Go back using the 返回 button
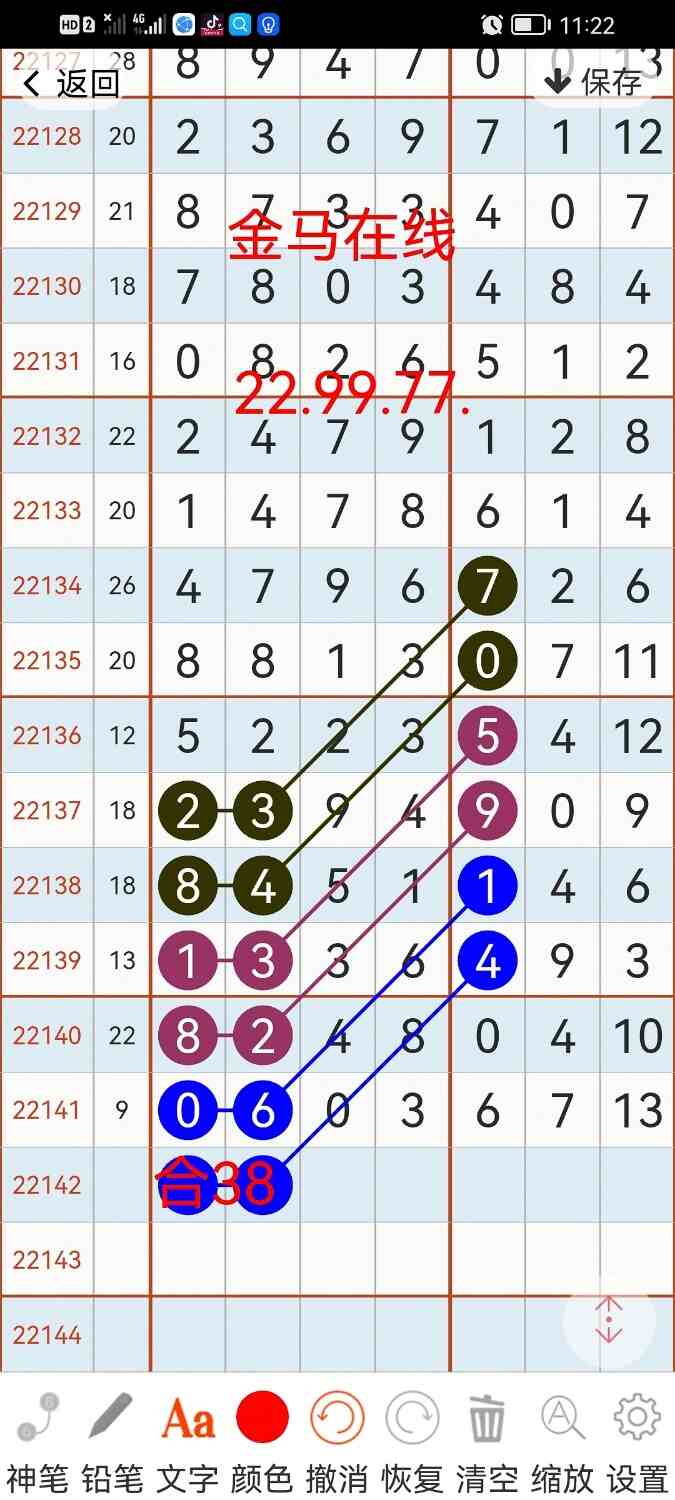Screen dimensions: 675x1500 click(70, 83)
